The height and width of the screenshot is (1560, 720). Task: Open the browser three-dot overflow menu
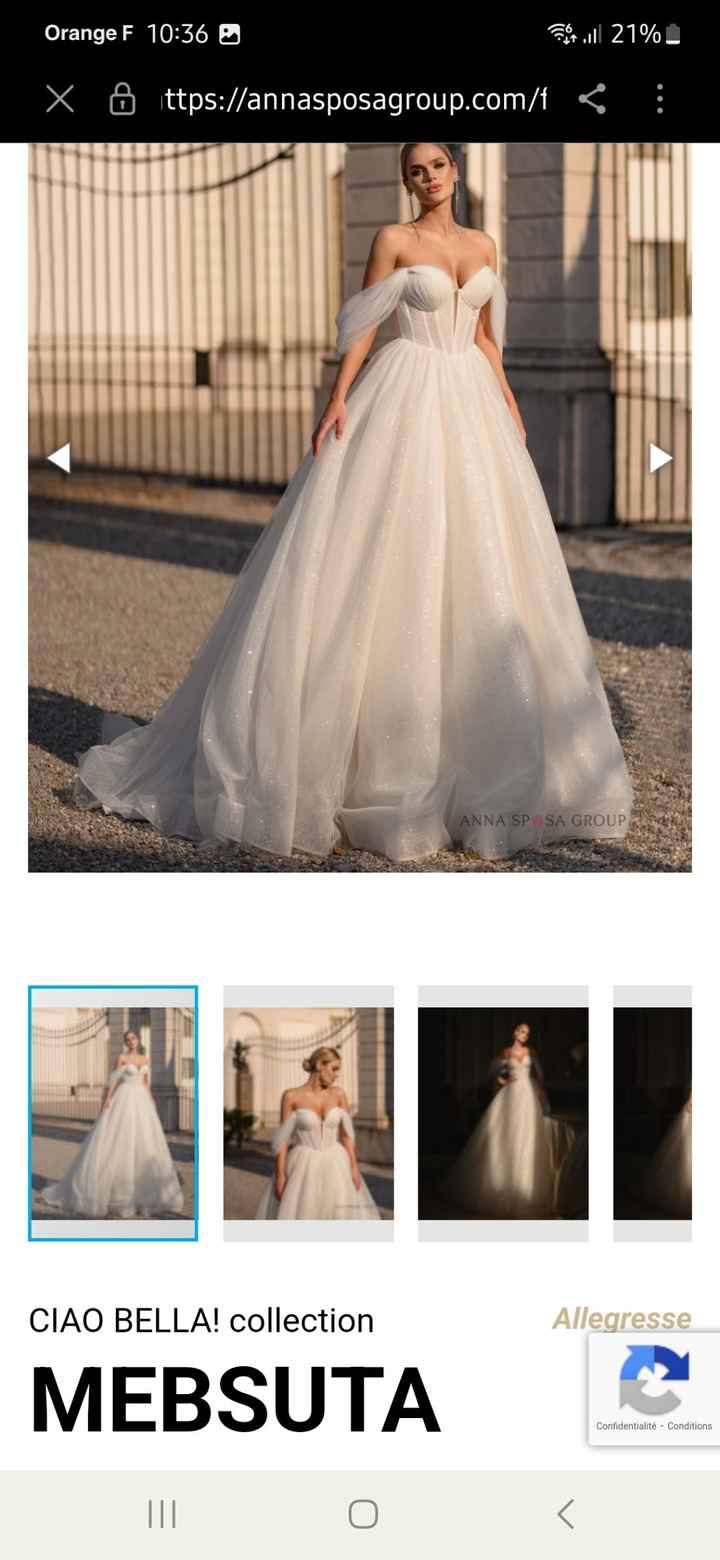coord(659,99)
